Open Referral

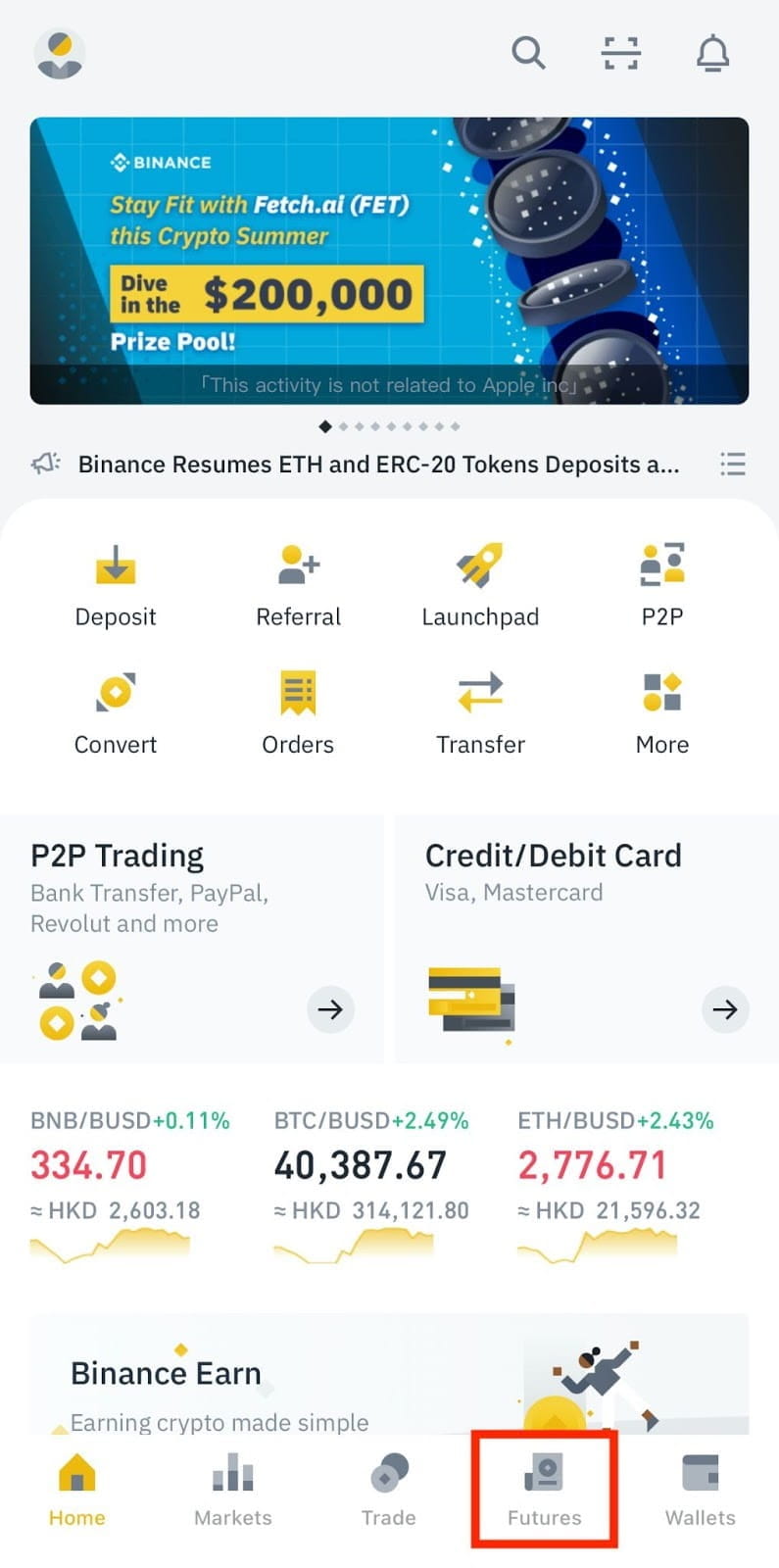point(298,586)
